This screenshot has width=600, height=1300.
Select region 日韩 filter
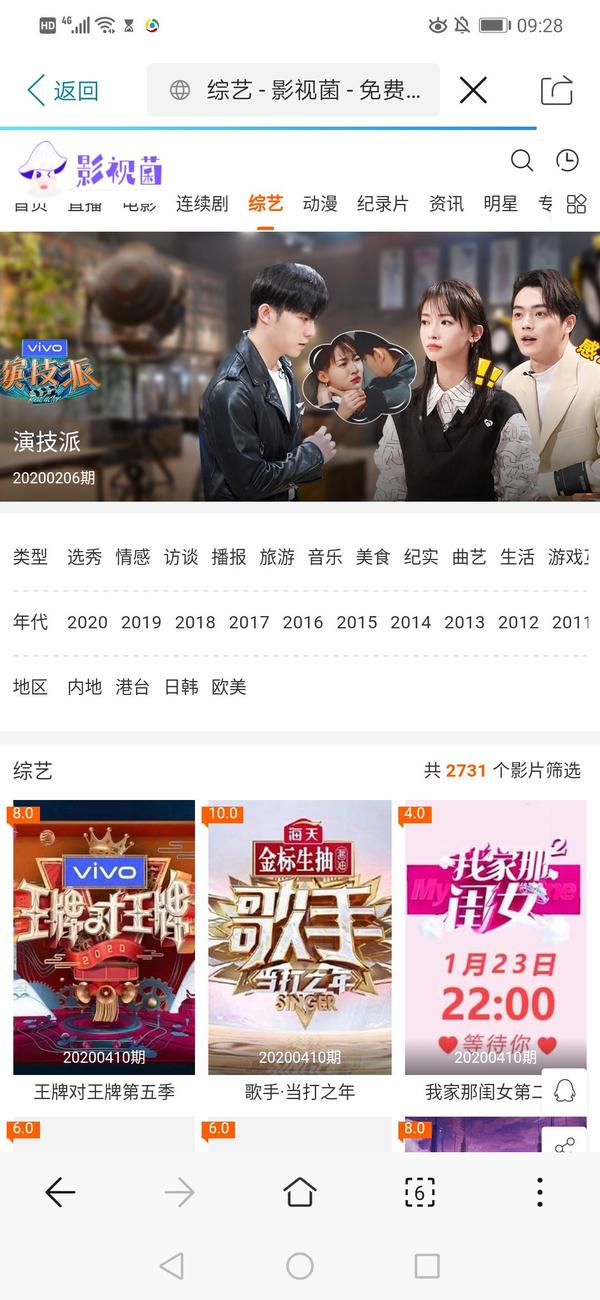click(x=181, y=687)
